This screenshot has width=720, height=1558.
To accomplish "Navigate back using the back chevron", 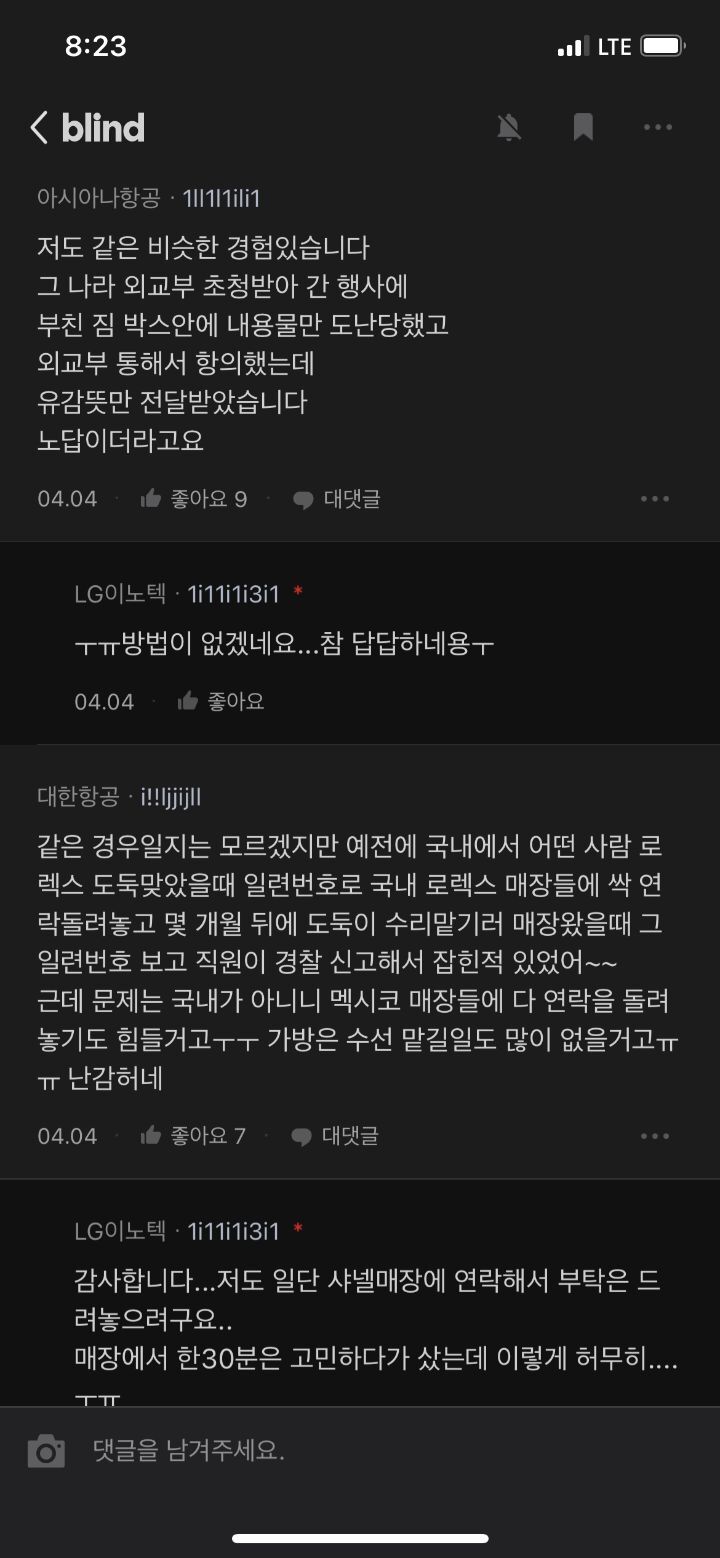I will click(38, 127).
